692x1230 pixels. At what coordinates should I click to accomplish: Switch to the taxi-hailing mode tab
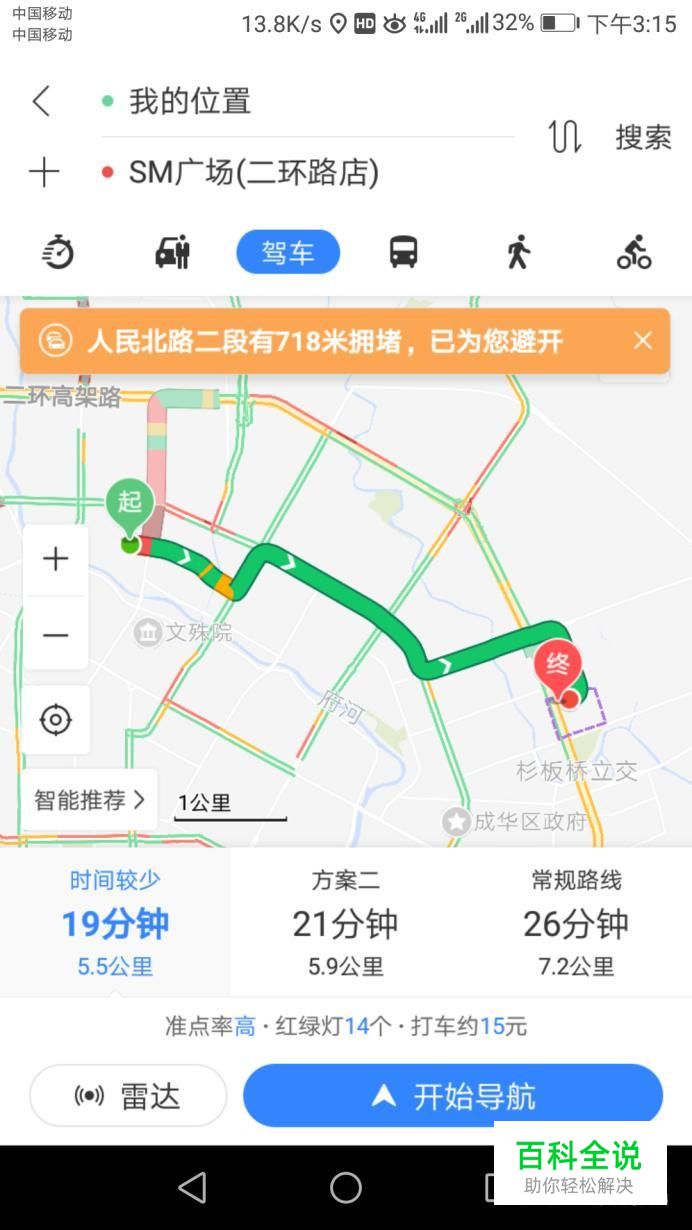[173, 252]
